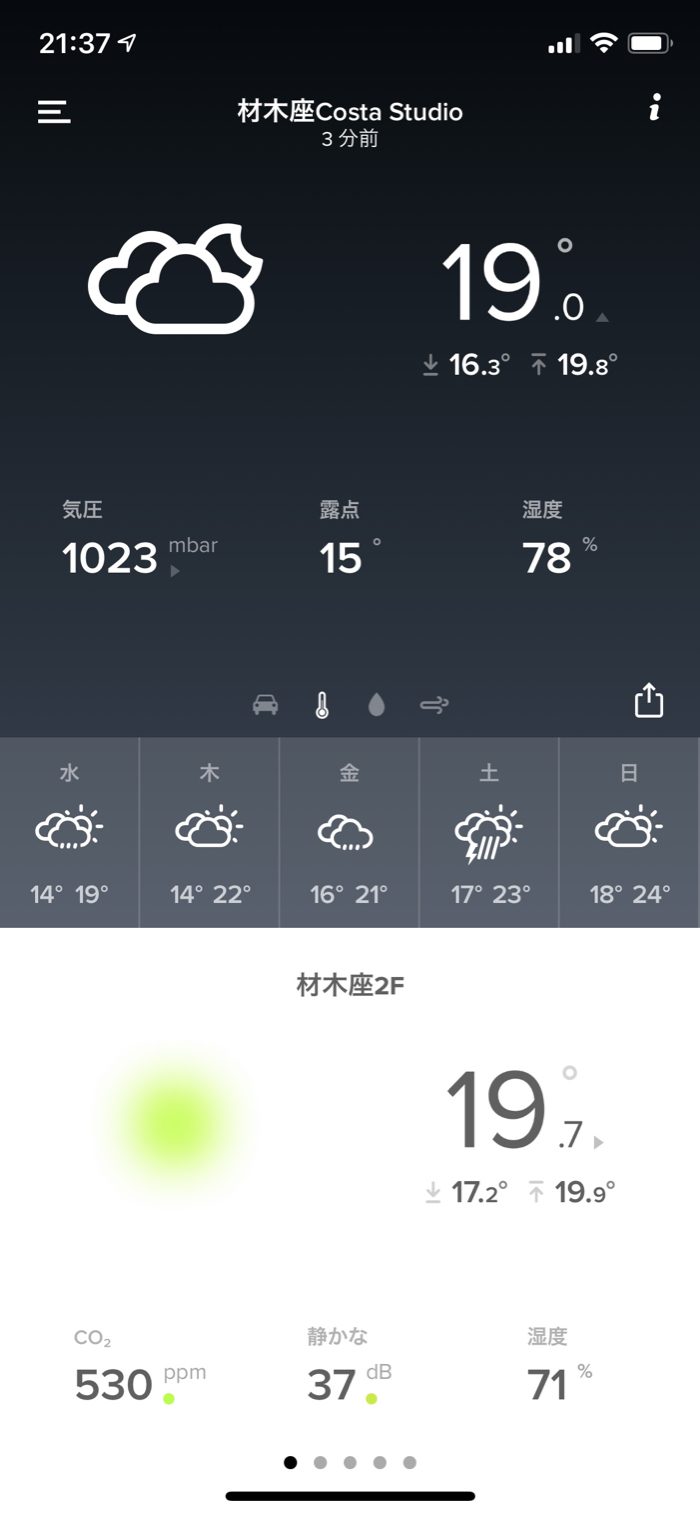Open Saturday (土) forecast

coord(489,832)
